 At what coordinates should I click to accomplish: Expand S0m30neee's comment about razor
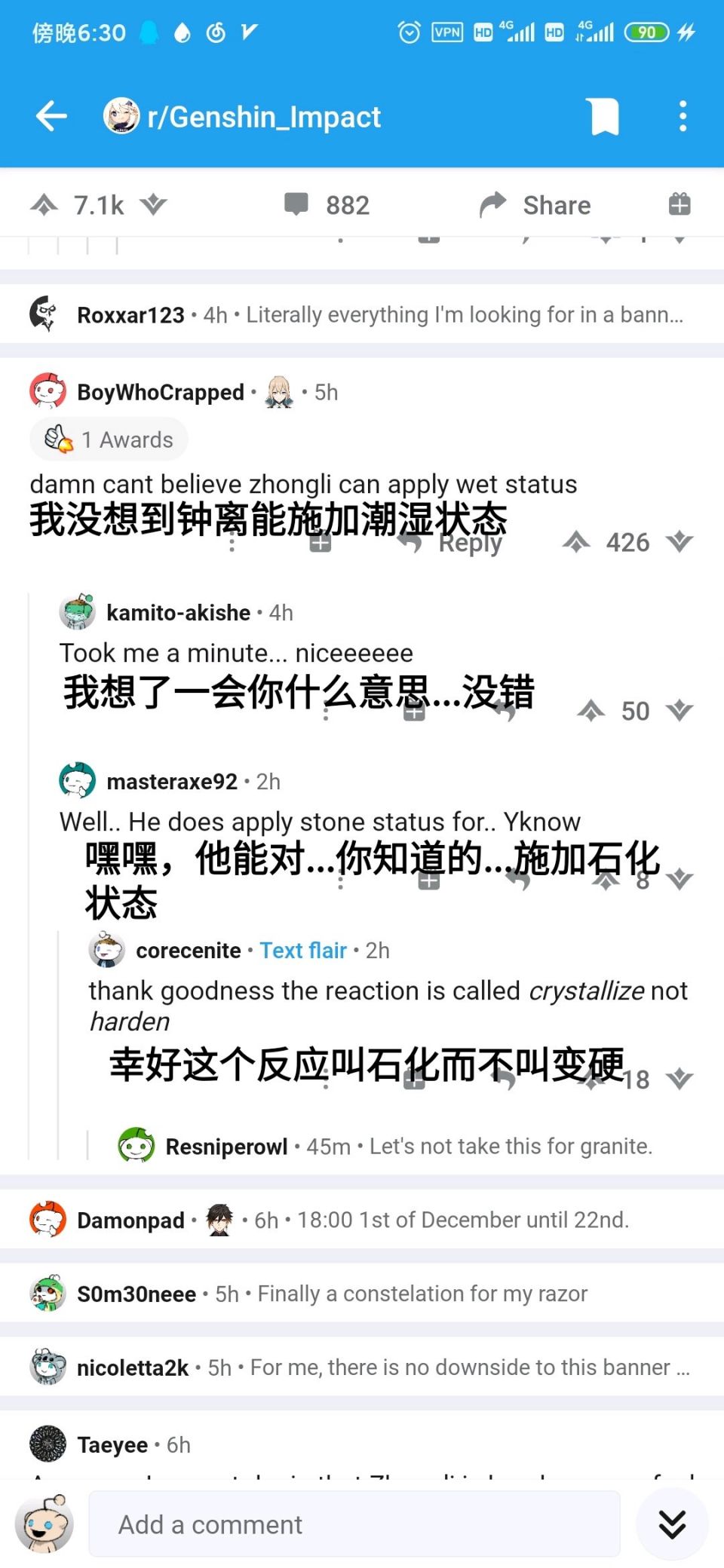[362, 1294]
